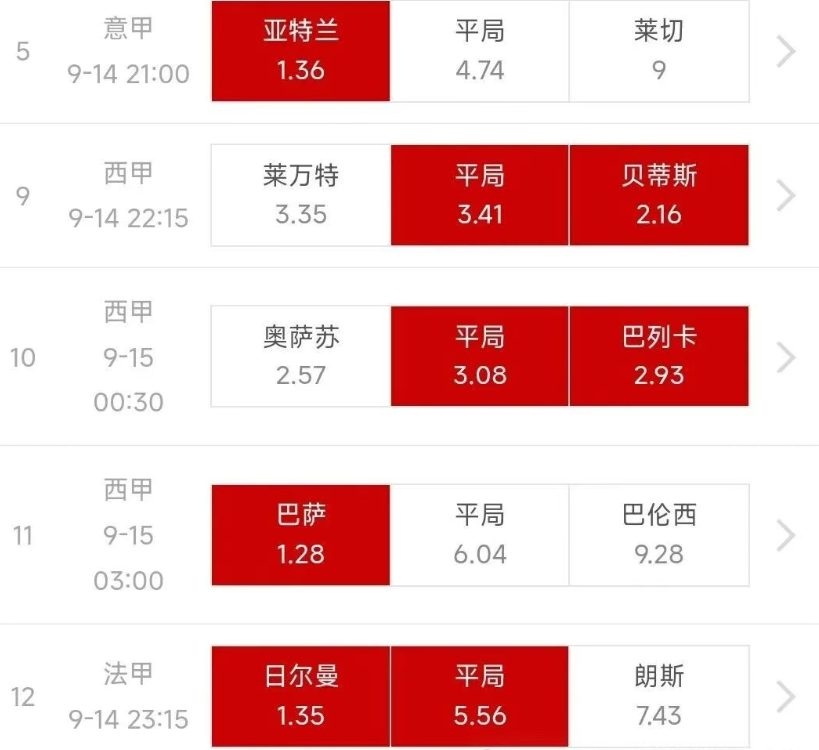Deselect 贝蒂斯 win at 2.16
The image size is (819, 750).
pos(658,195)
